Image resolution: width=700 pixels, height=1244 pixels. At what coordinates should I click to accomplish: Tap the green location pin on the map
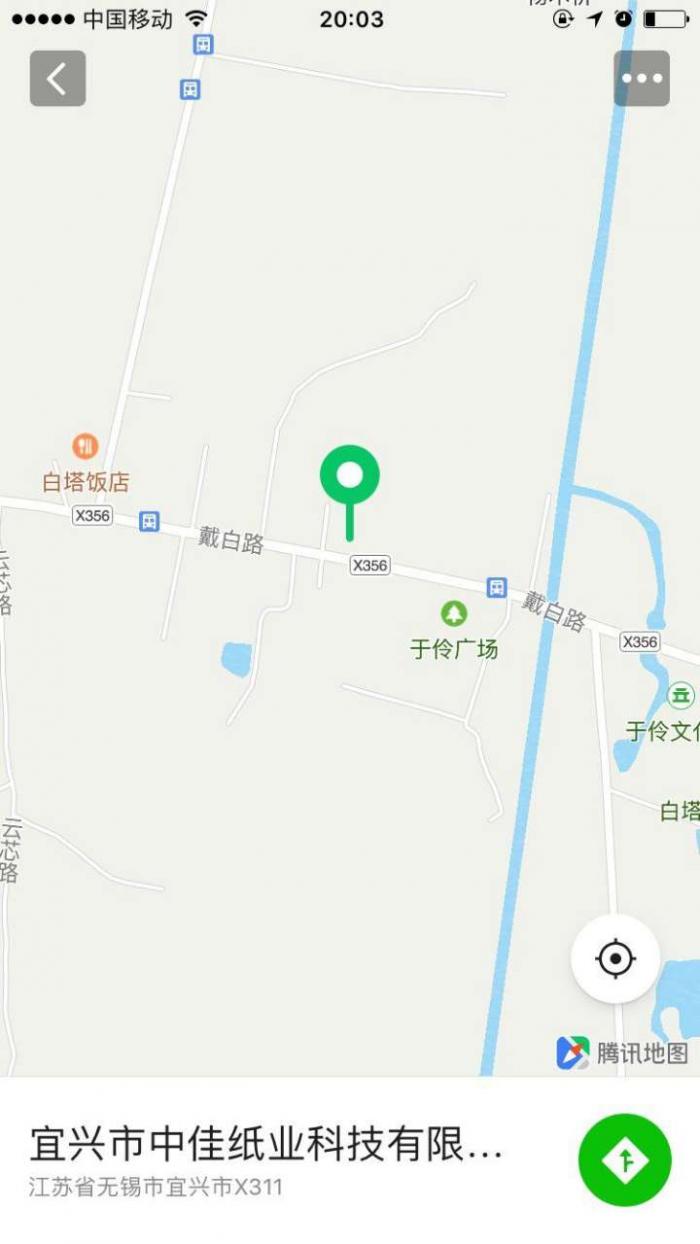click(350, 476)
